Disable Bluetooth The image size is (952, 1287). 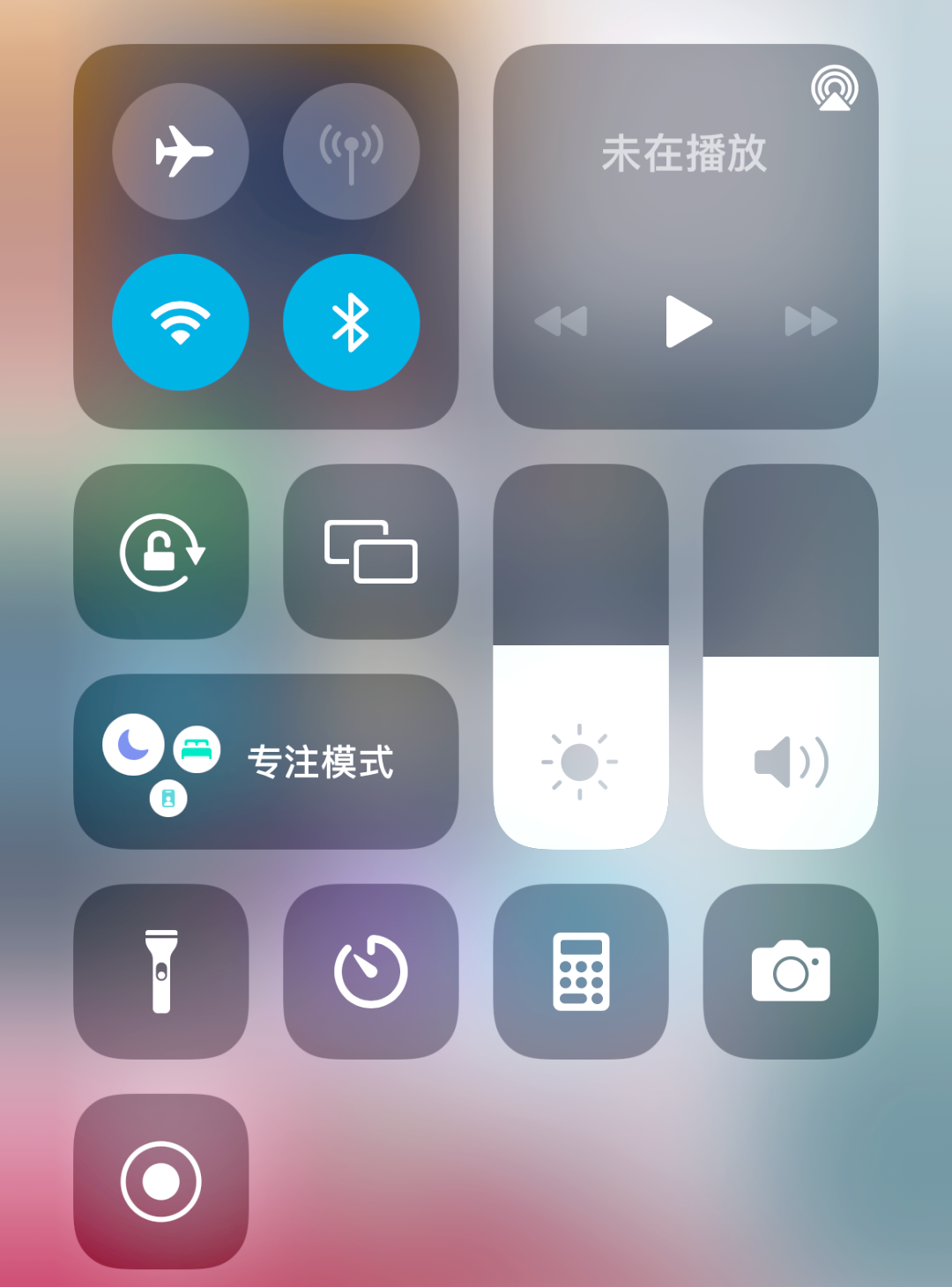point(351,322)
